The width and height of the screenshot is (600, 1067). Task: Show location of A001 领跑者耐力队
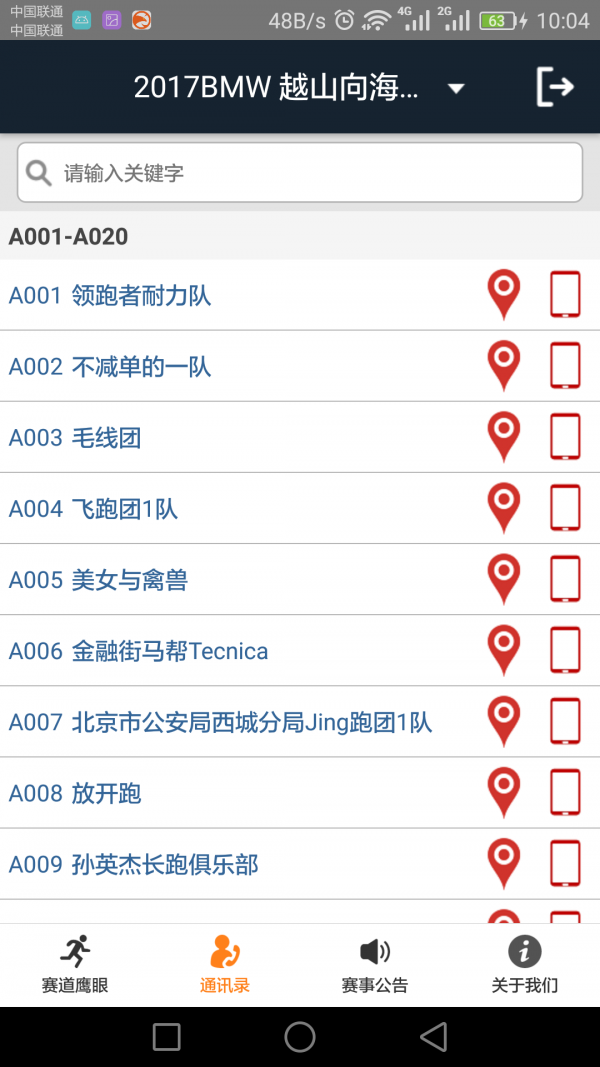[504, 295]
